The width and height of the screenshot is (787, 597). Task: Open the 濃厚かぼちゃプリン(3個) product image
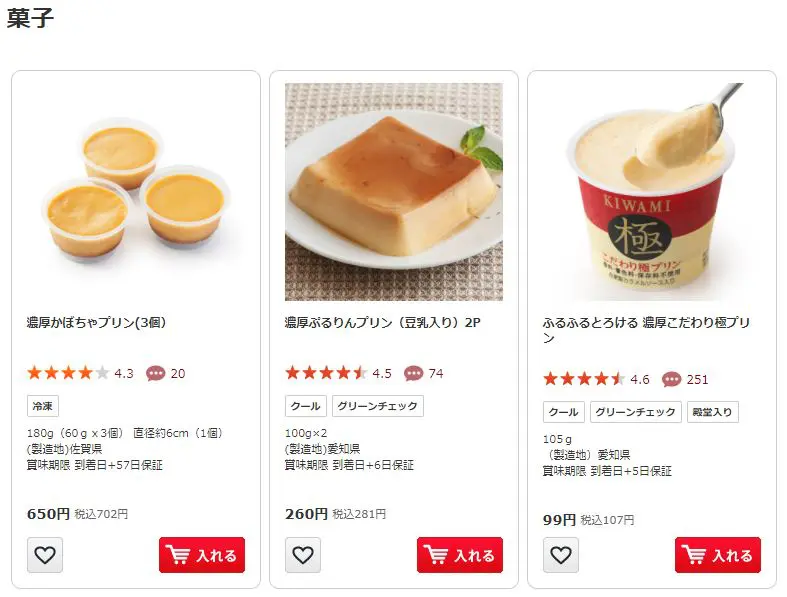pyautogui.click(x=136, y=190)
